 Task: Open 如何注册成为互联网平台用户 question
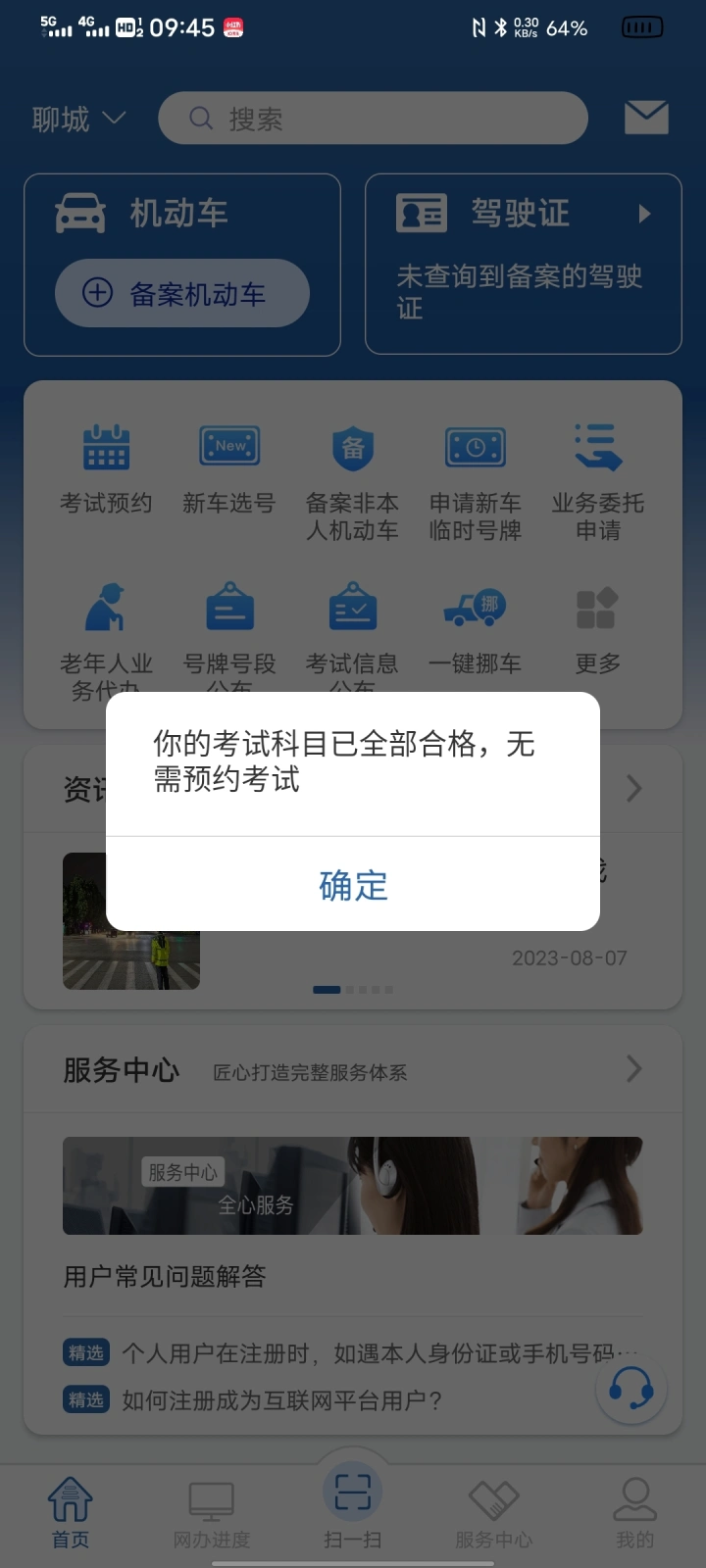[x=282, y=1400]
